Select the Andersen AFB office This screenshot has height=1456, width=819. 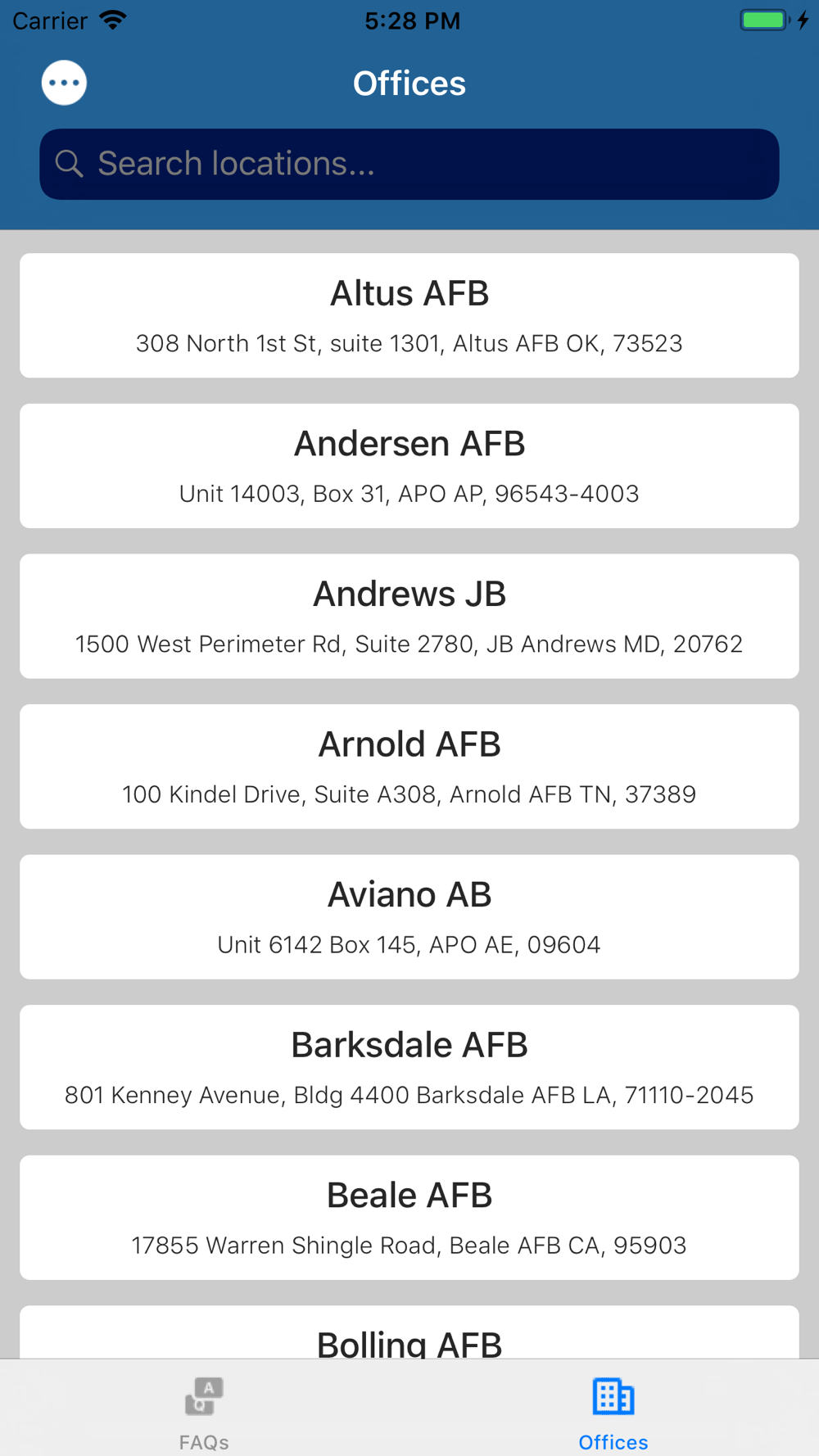coord(409,466)
